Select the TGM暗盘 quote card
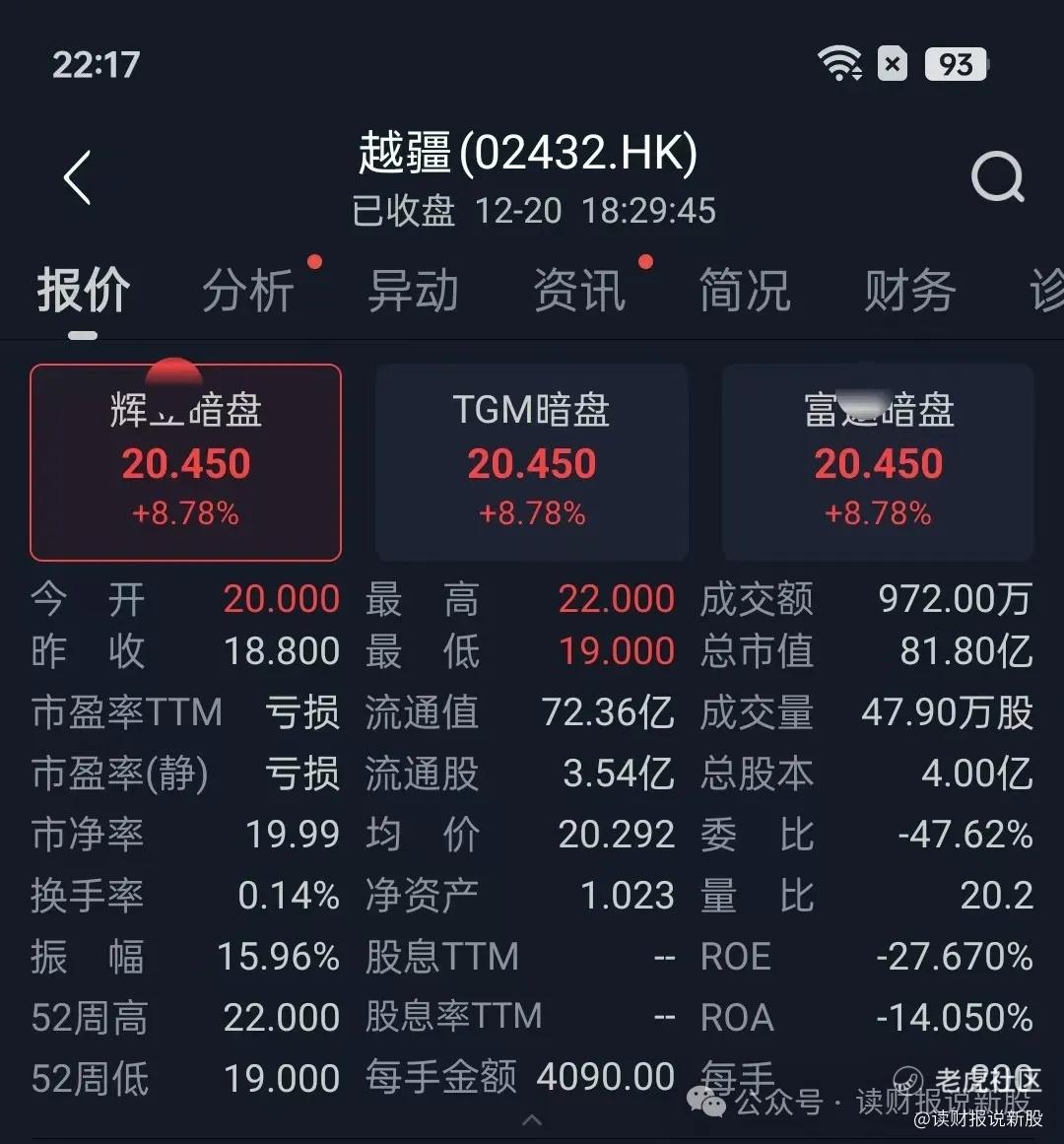 coord(532,461)
